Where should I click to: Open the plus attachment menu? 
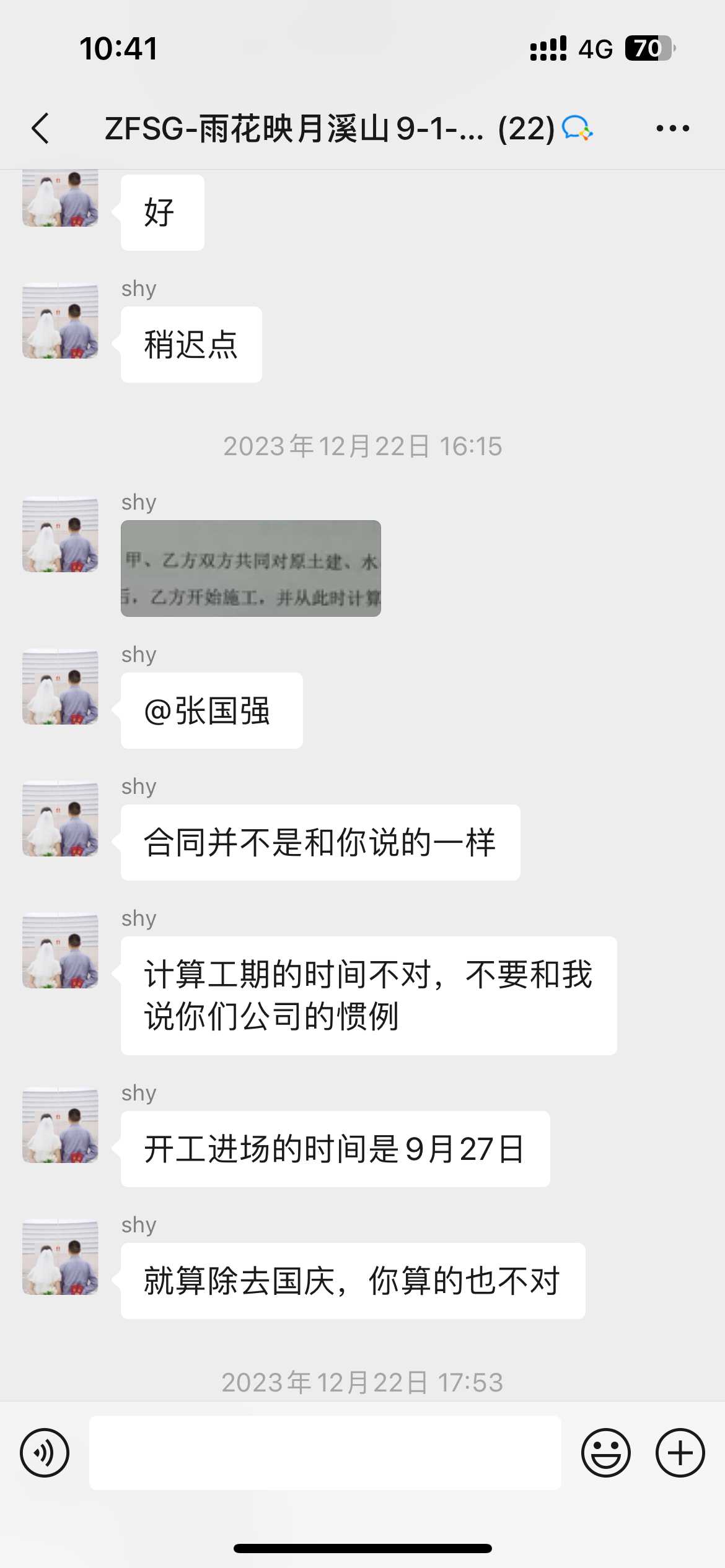pyautogui.click(x=680, y=1453)
